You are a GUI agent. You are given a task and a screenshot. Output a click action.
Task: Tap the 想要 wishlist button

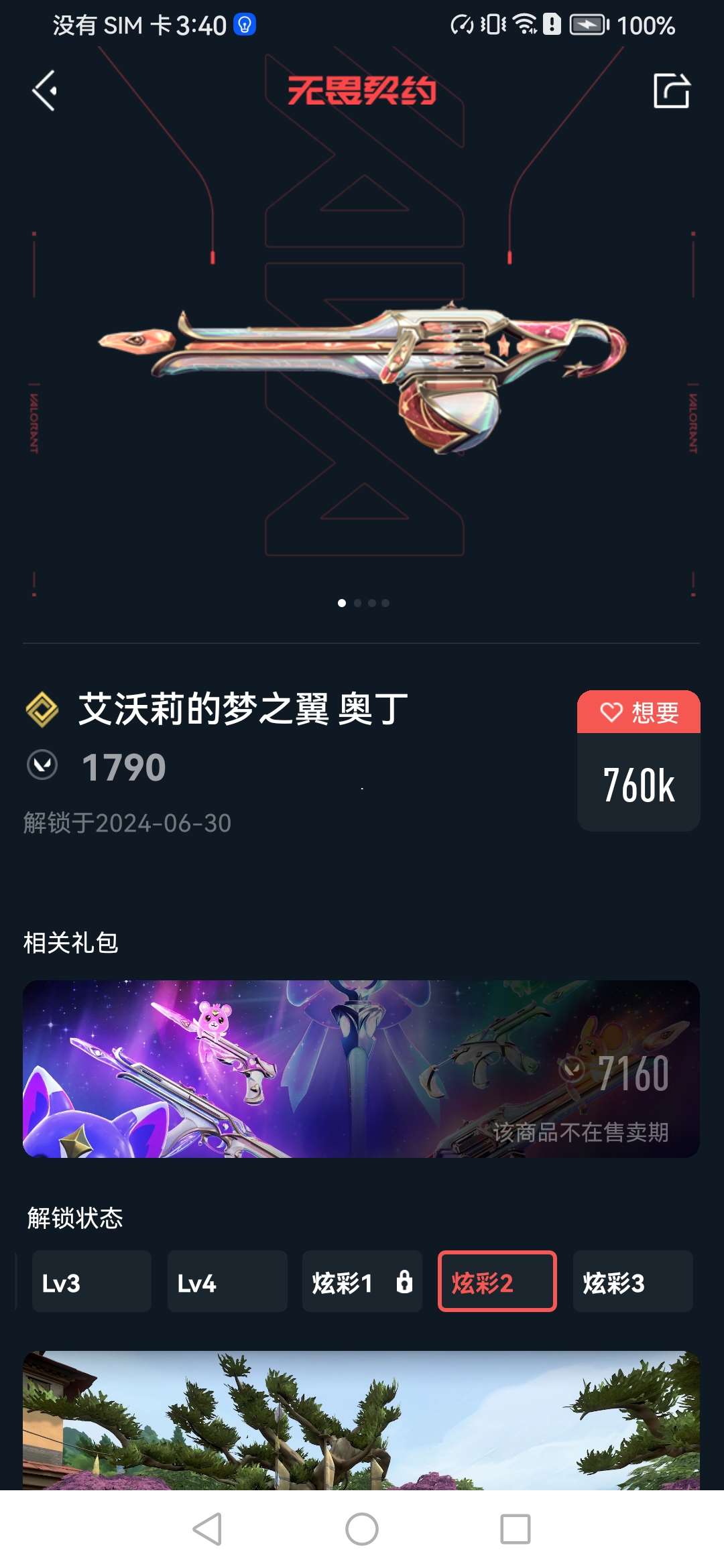coord(638,712)
